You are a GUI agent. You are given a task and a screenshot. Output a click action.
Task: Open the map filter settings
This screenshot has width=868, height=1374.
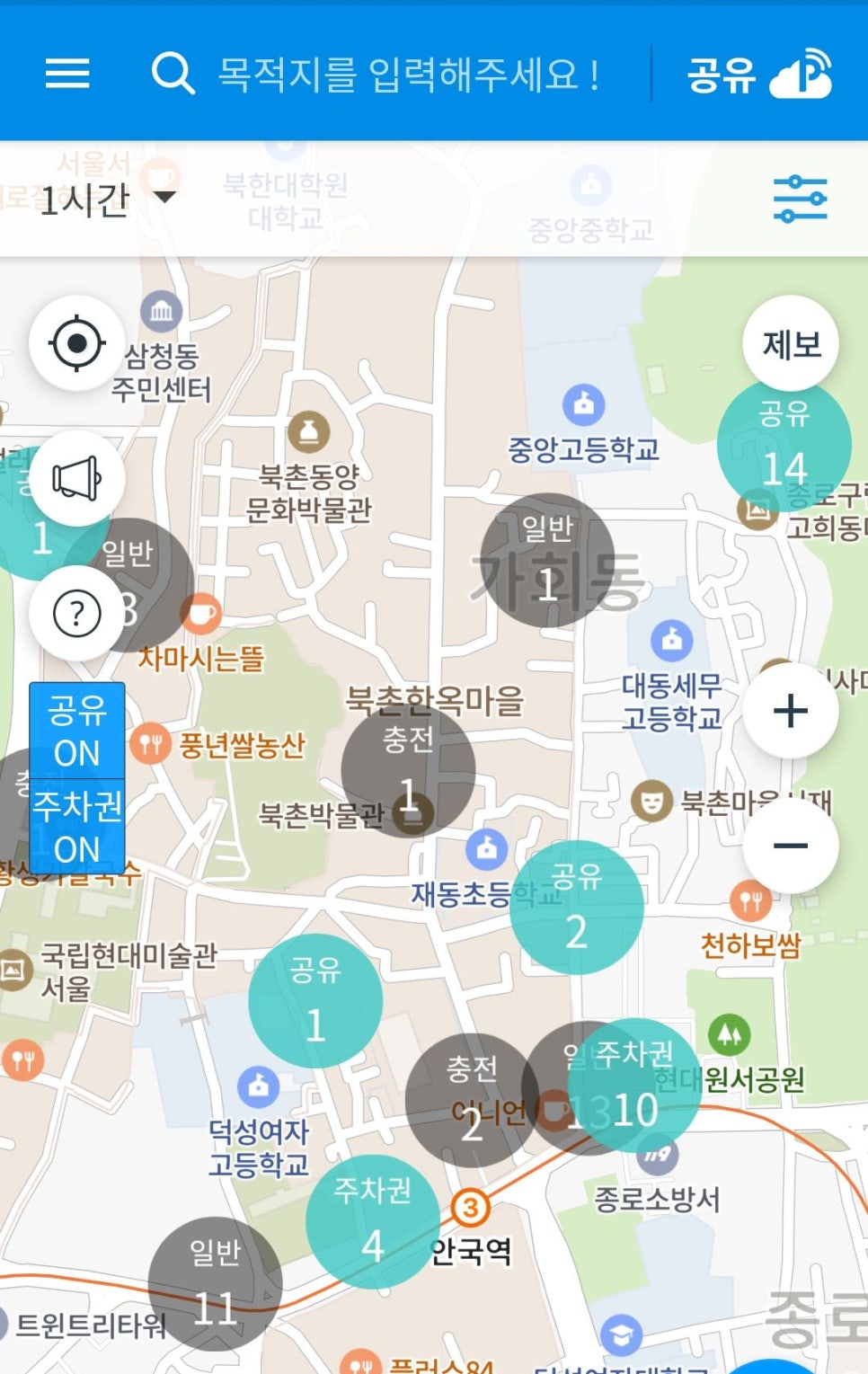799,199
